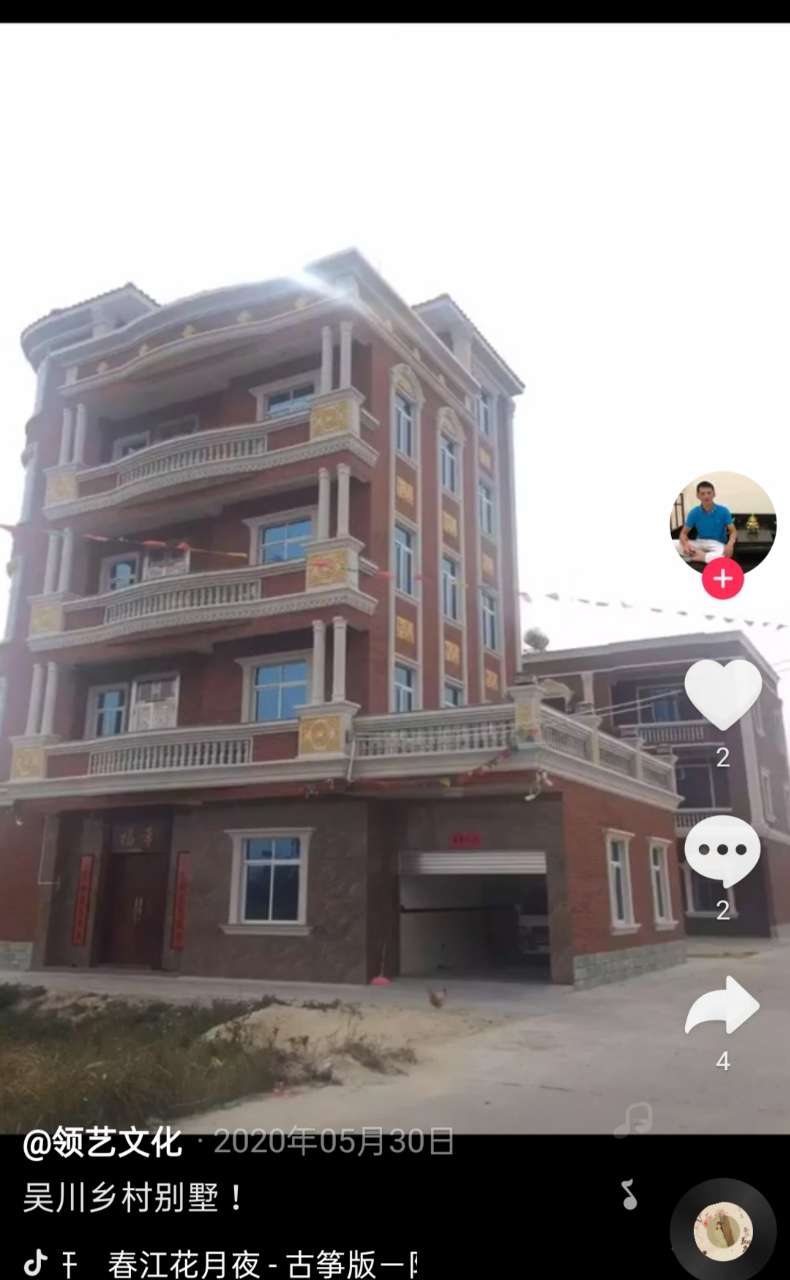The image size is (790, 1280).
Task: Tap the 春江花月夜 sound track title
Action: [x=260, y=1264]
